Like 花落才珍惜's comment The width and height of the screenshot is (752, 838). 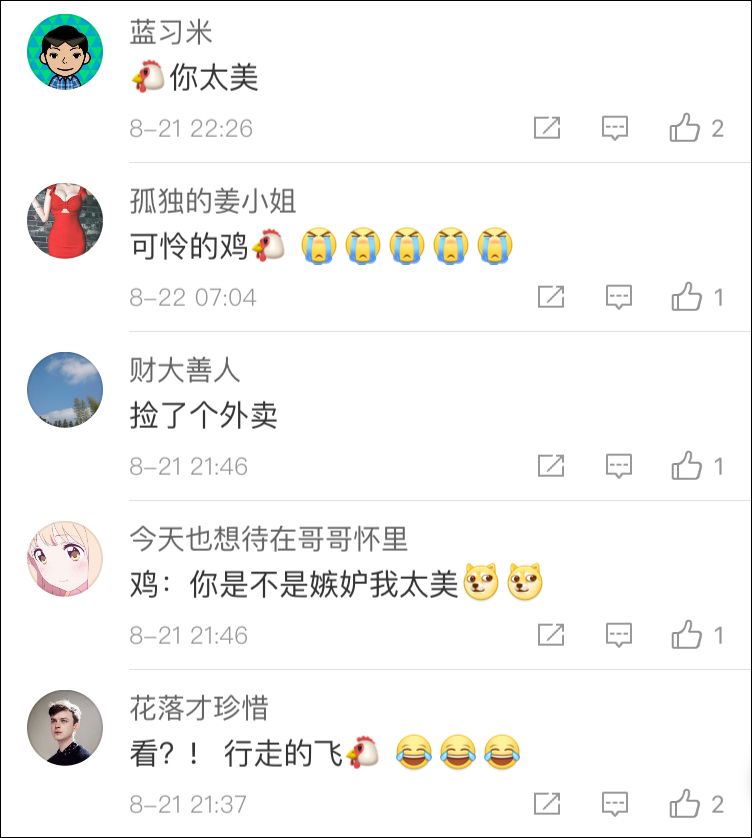(685, 804)
